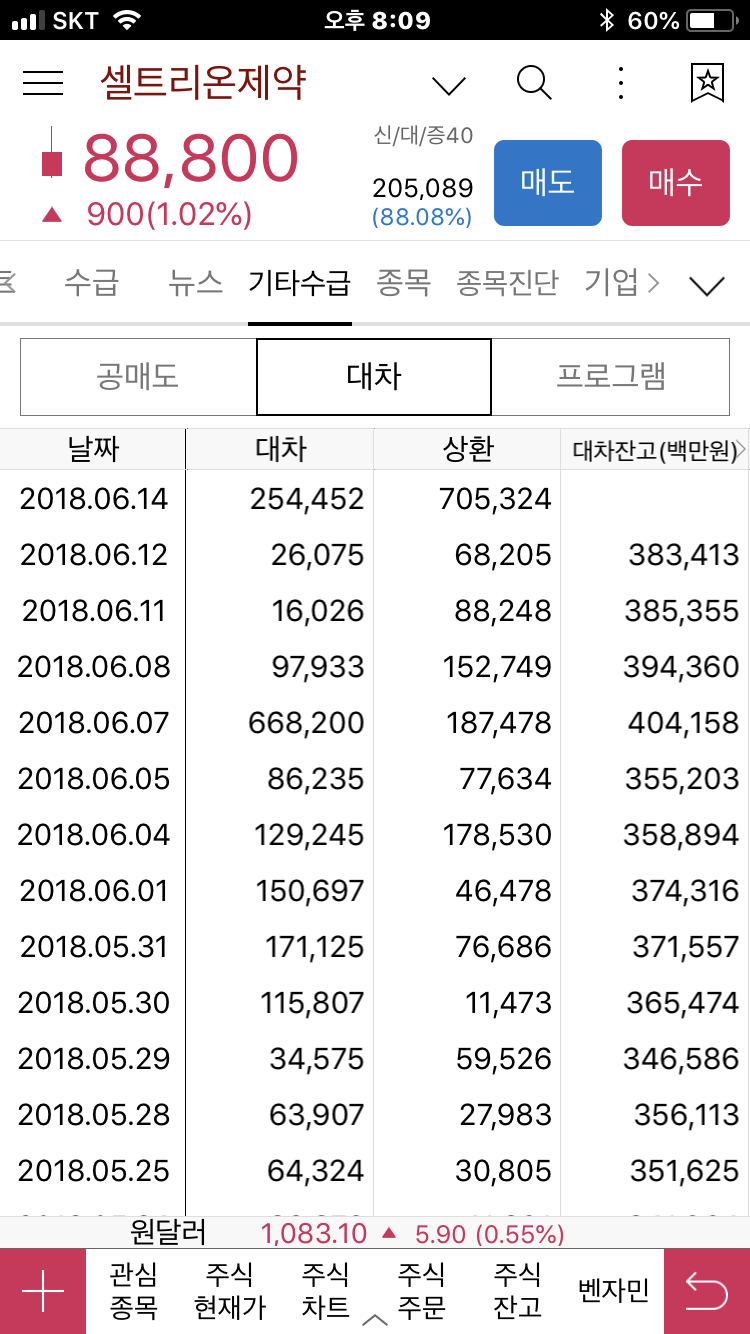Open the hamburger menu

pos(43,84)
